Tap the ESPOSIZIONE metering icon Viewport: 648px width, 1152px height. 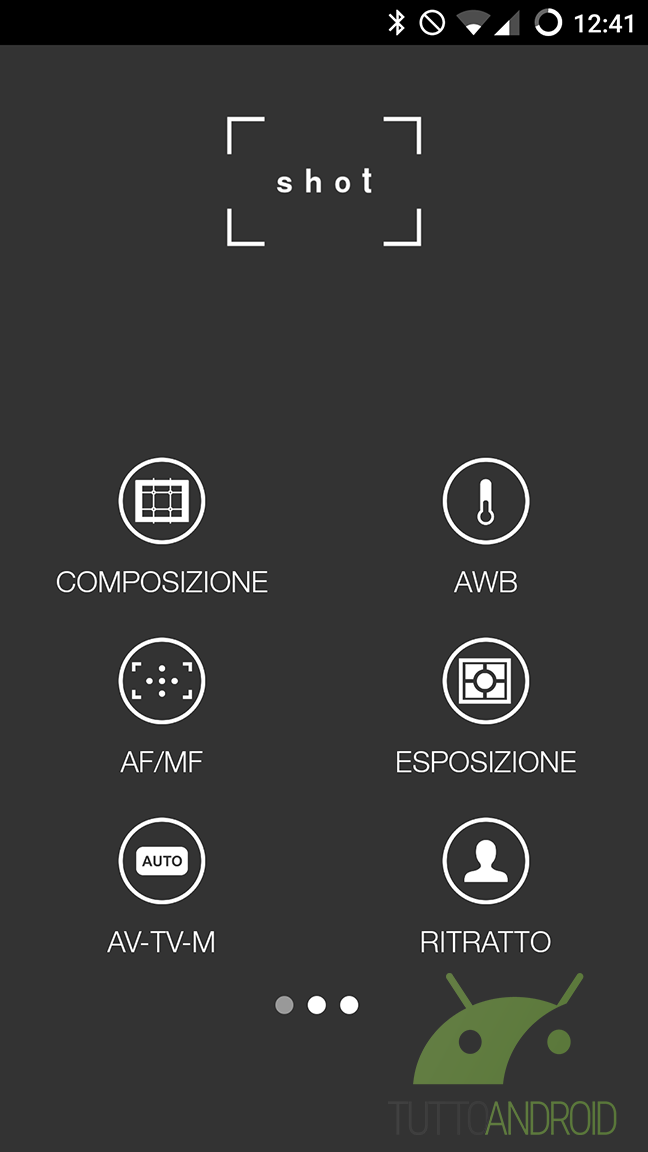[x=486, y=681]
